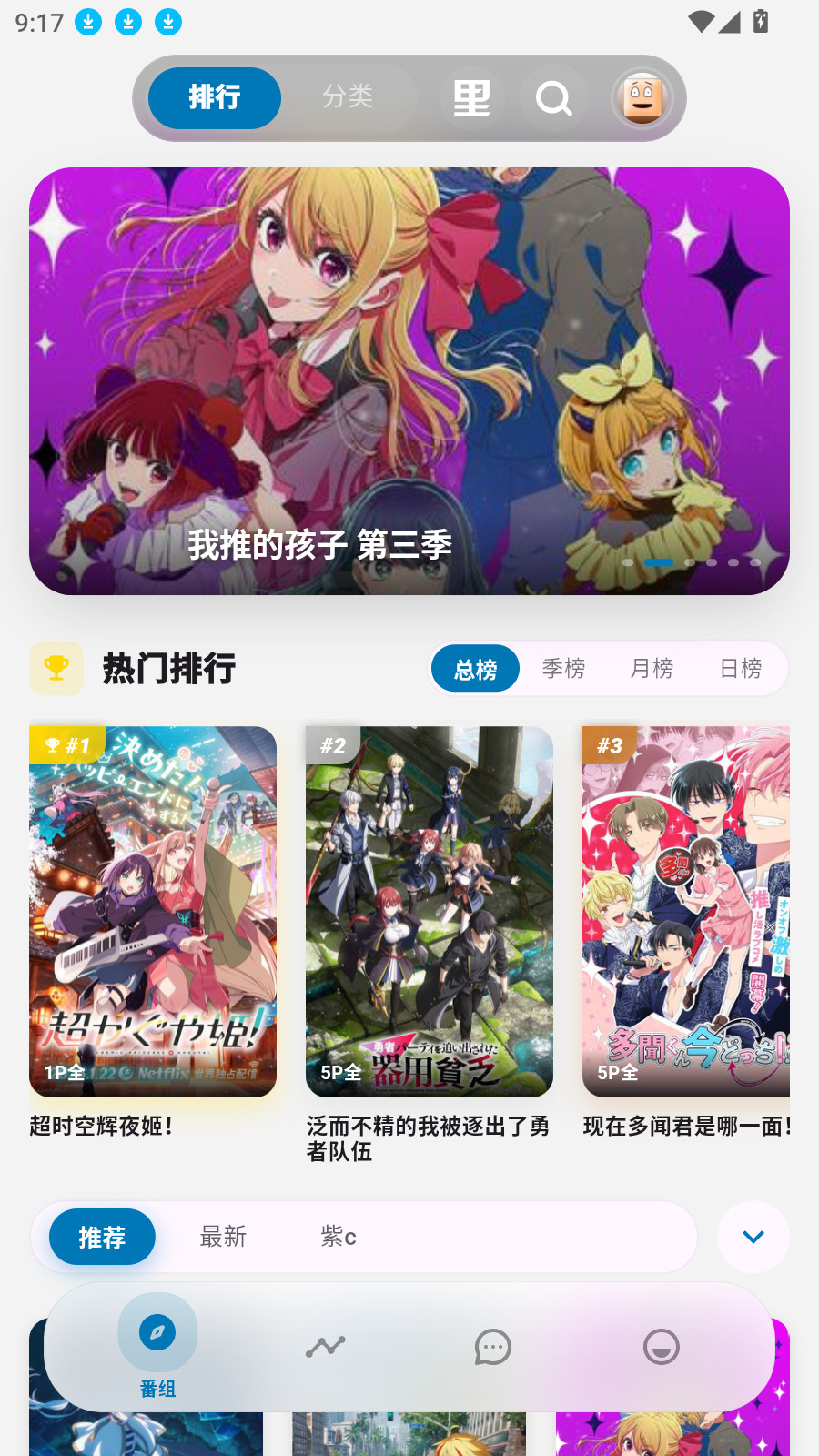This screenshot has height=1456, width=819.
Task: Tap the third carousel dot indicator
Action: tap(689, 562)
